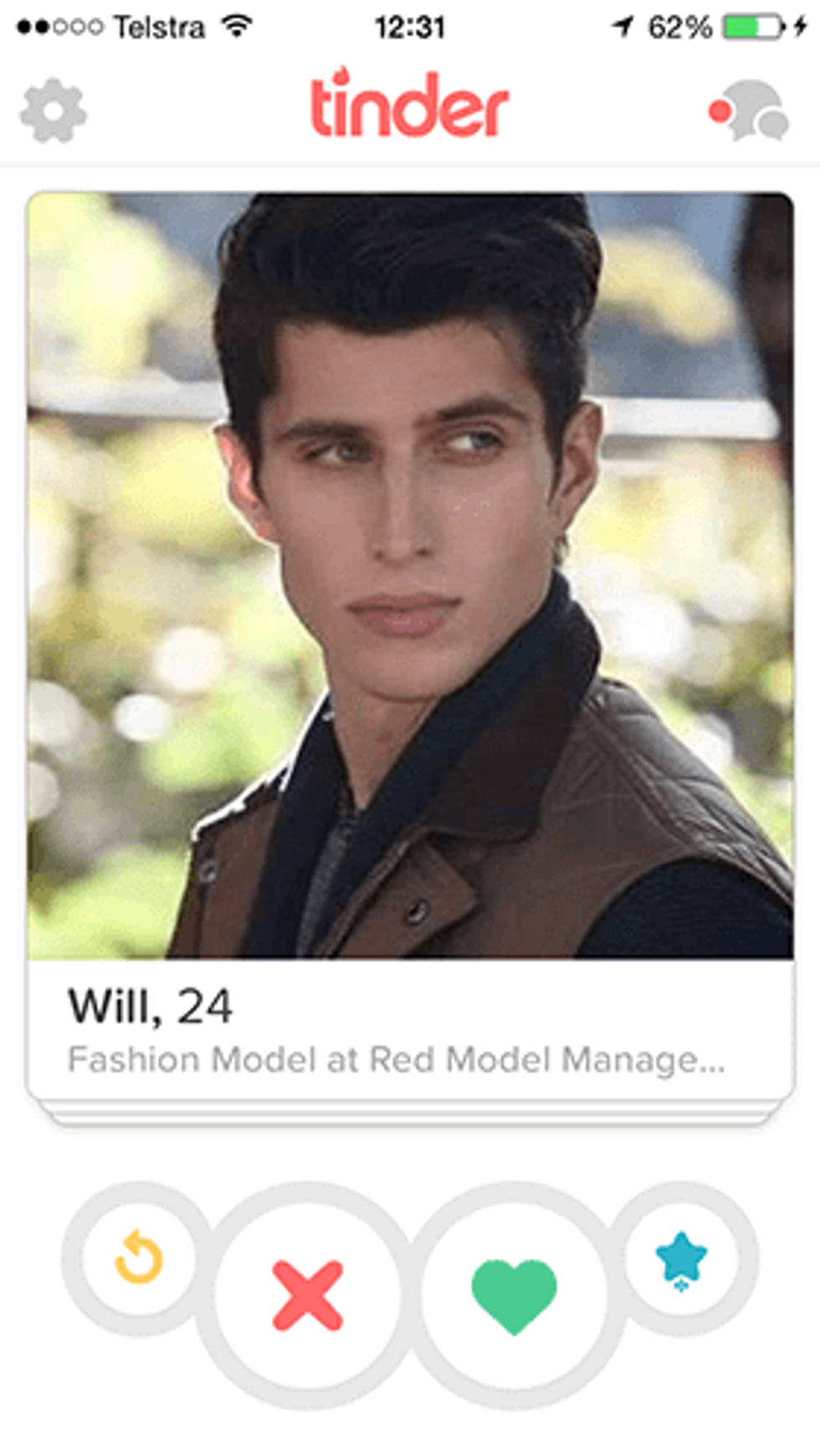The height and width of the screenshot is (1456, 820).
Task: Open the matches and messages icon
Action: point(752,110)
